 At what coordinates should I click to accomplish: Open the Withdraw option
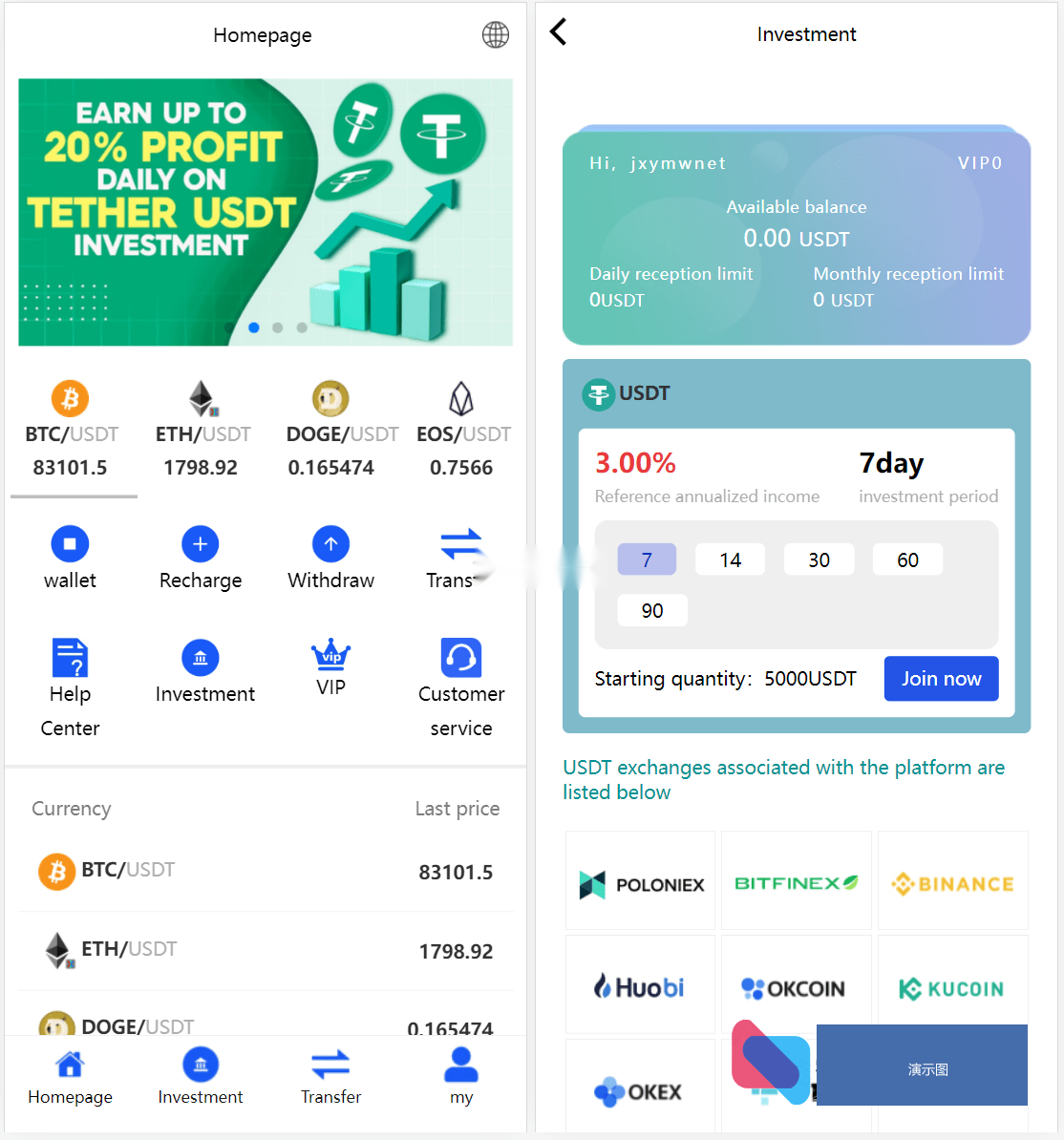pyautogui.click(x=330, y=558)
